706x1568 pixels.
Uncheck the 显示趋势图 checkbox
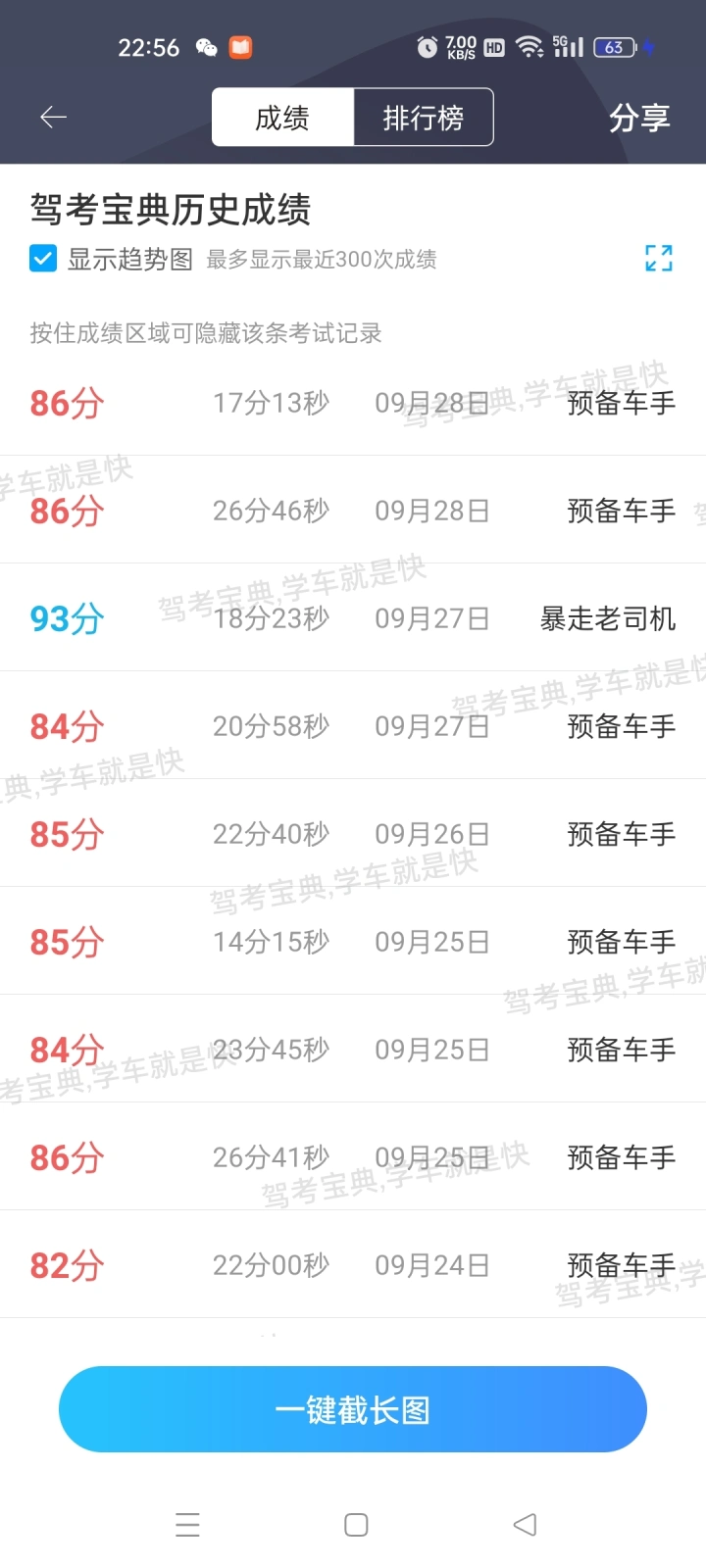(43, 259)
